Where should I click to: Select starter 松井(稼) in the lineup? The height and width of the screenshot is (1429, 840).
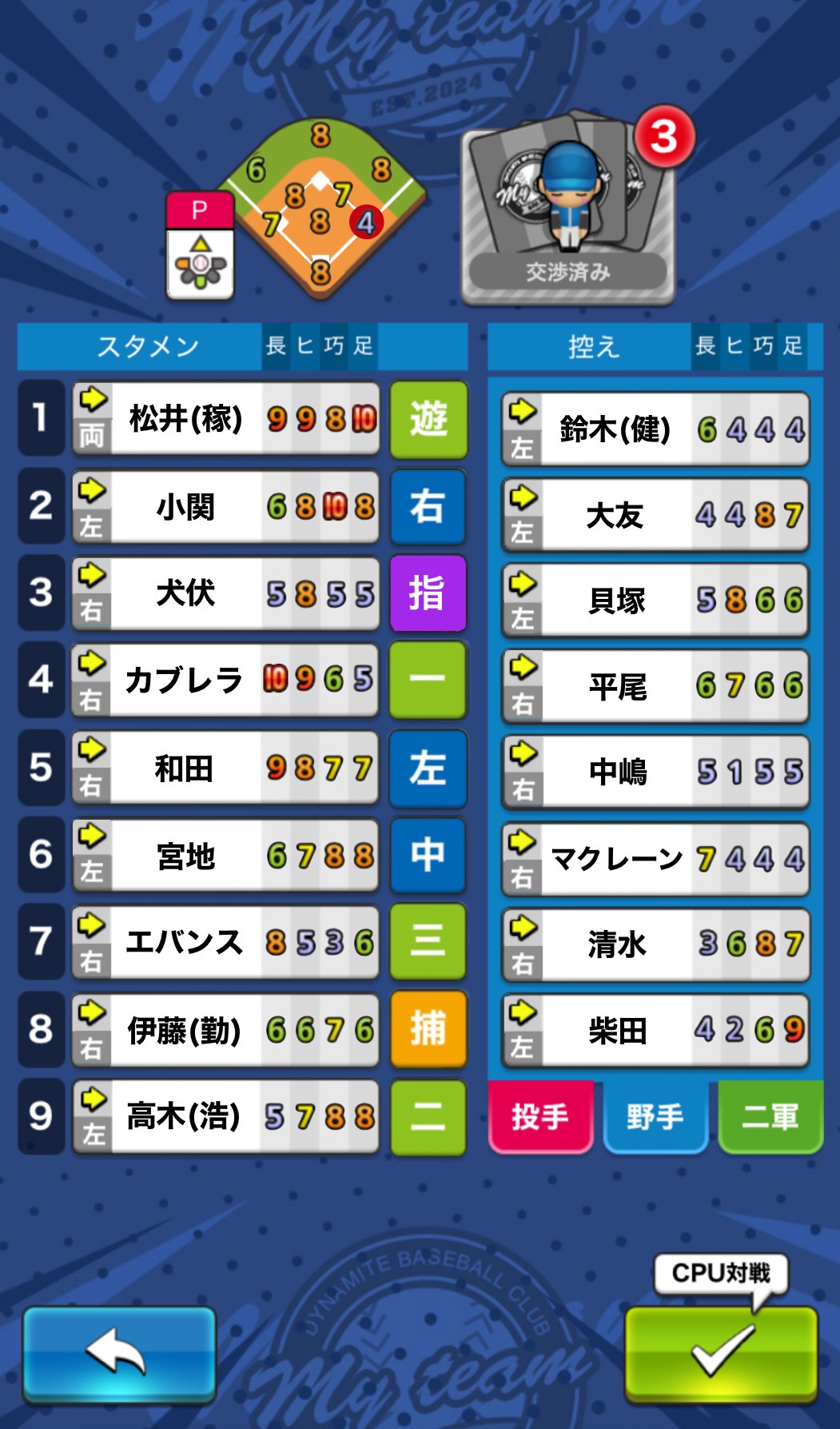pyautogui.click(x=225, y=419)
